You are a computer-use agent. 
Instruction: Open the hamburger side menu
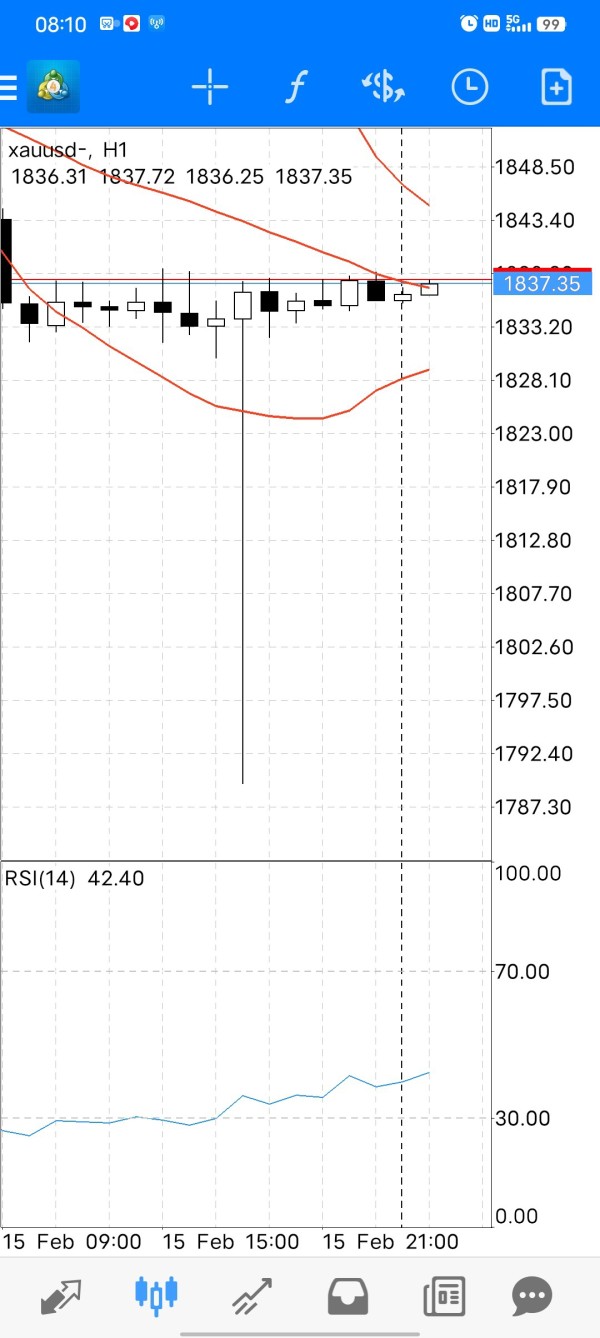(x=9, y=88)
